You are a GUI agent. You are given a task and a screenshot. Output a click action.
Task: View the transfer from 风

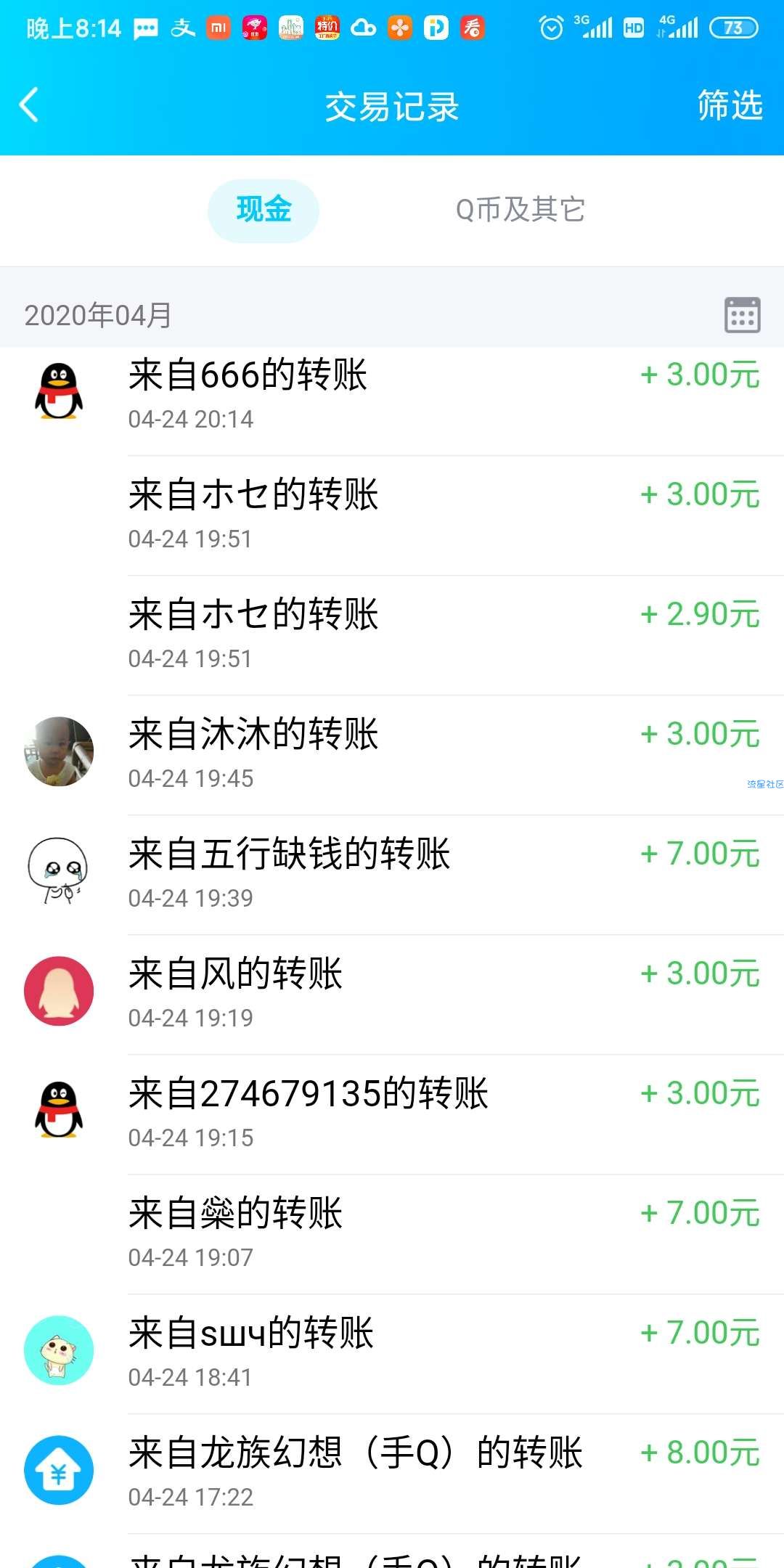[392, 995]
